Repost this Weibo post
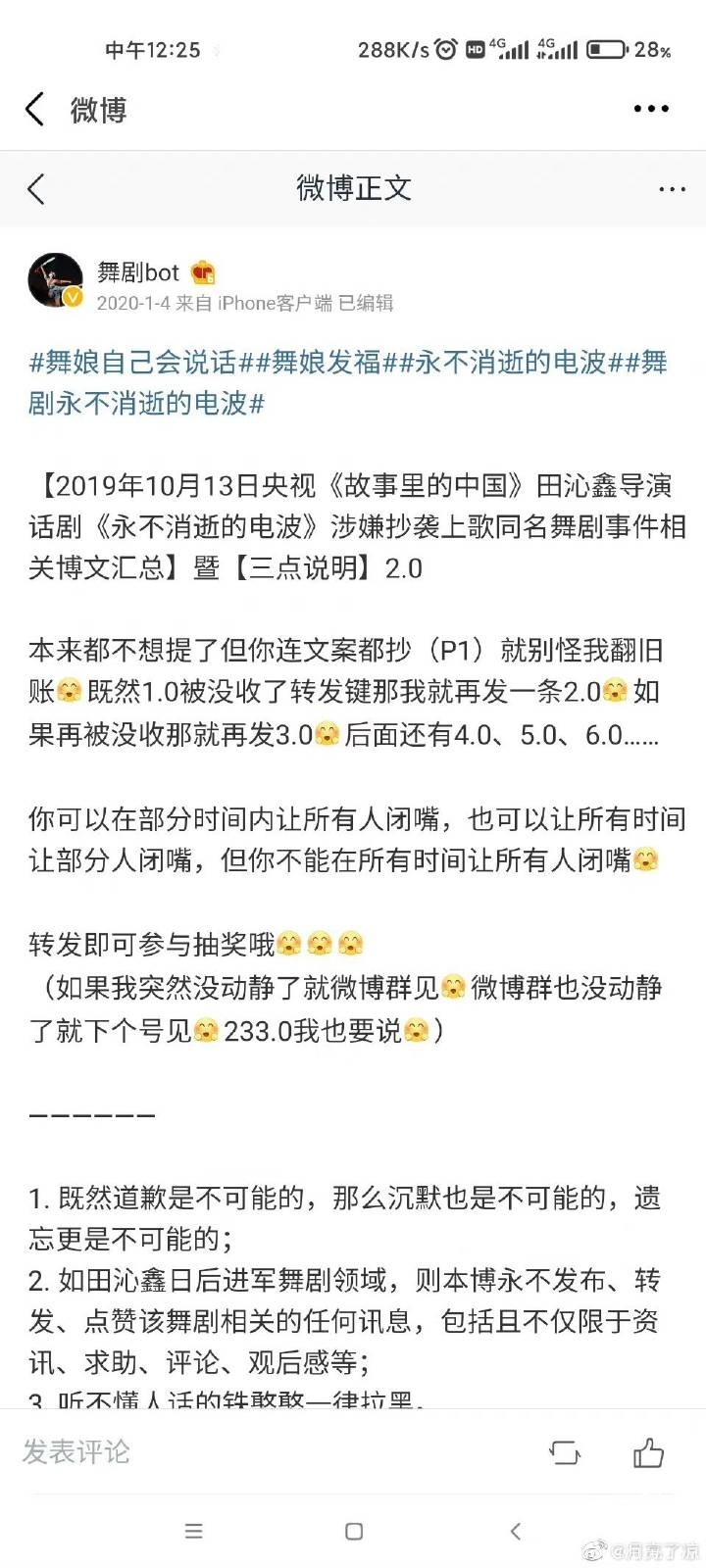The width and height of the screenshot is (706, 1568). click(565, 1452)
